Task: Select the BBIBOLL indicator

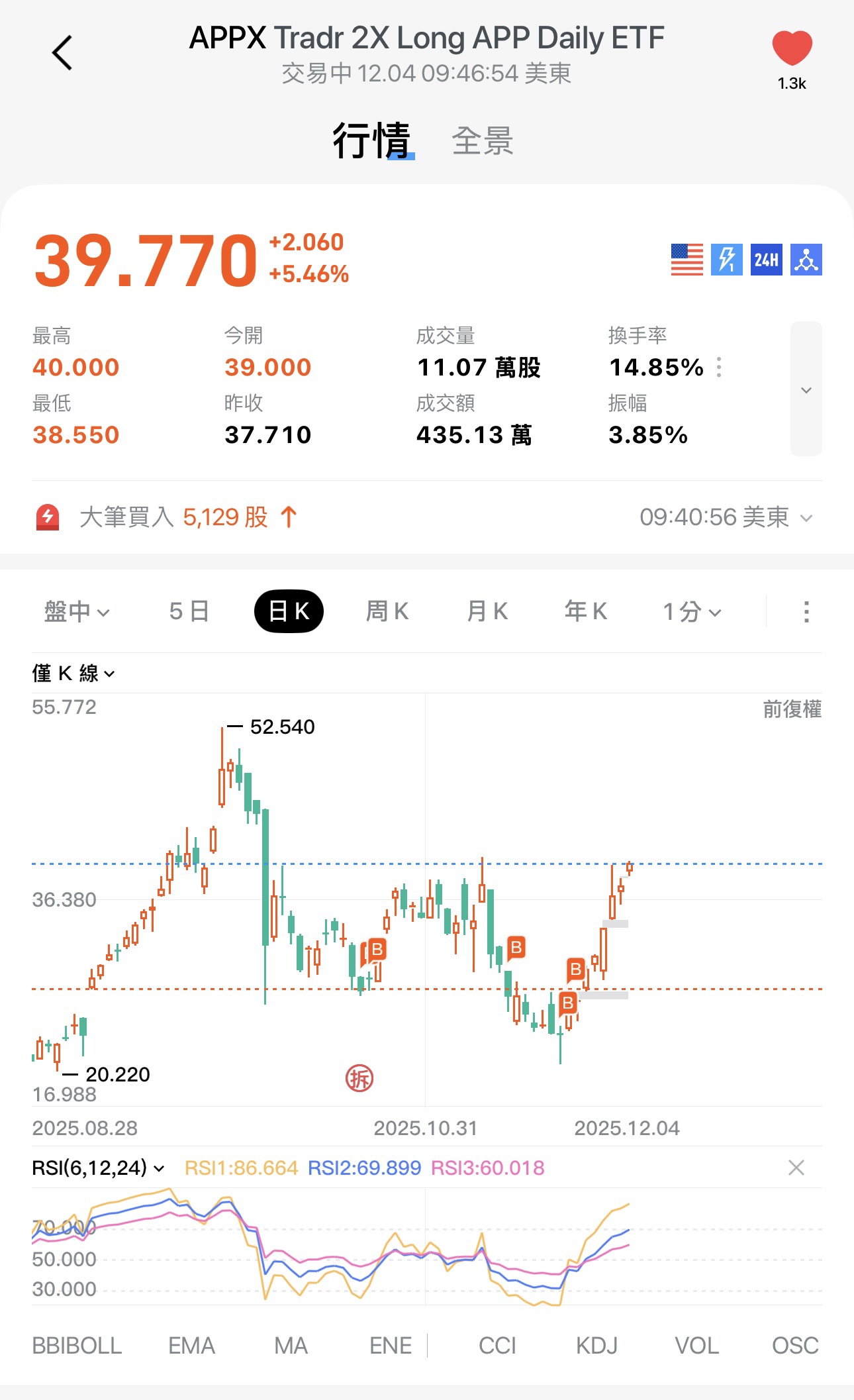Action: click(x=77, y=1346)
